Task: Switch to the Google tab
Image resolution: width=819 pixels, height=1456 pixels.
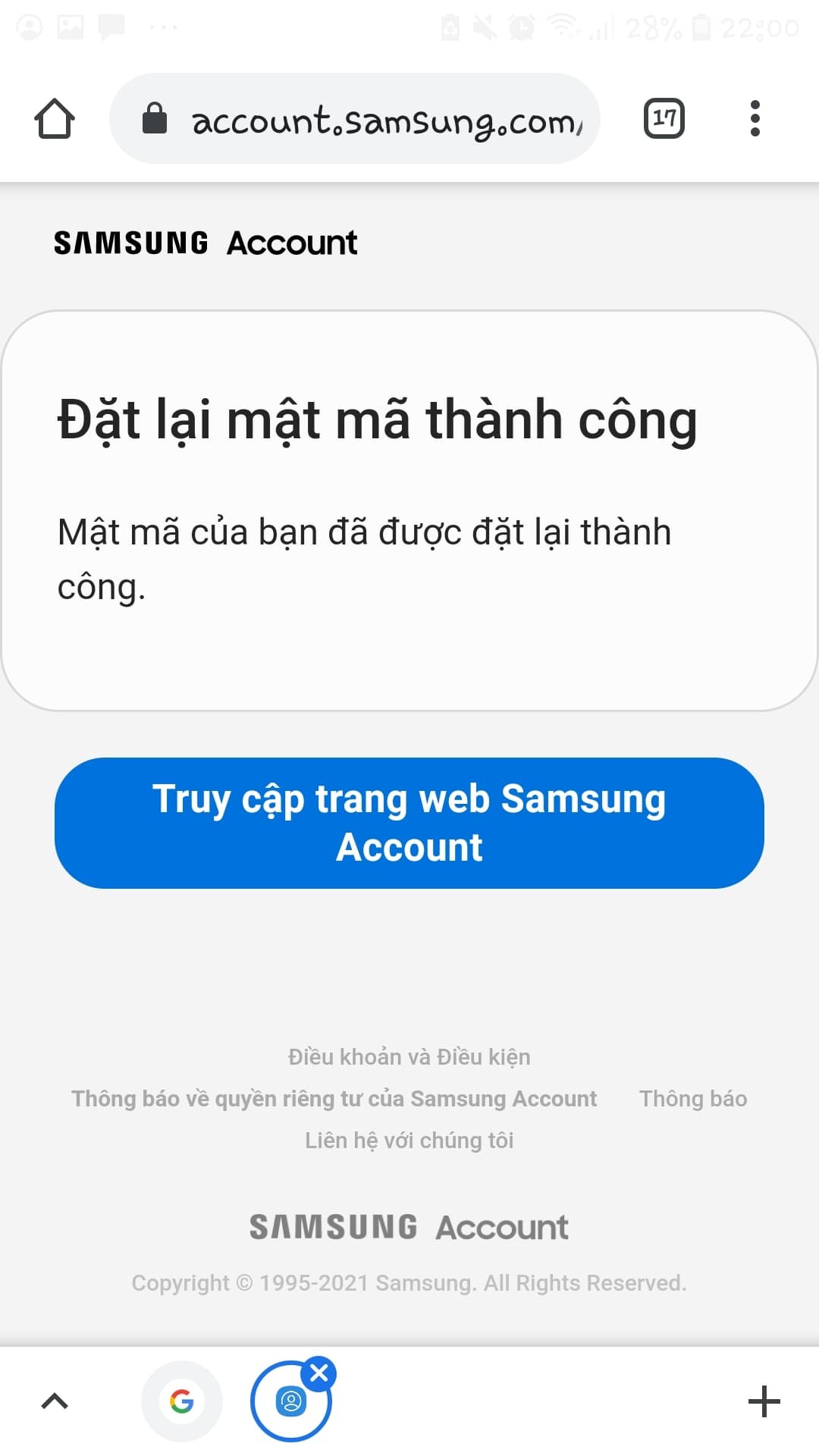Action: pos(182,1401)
